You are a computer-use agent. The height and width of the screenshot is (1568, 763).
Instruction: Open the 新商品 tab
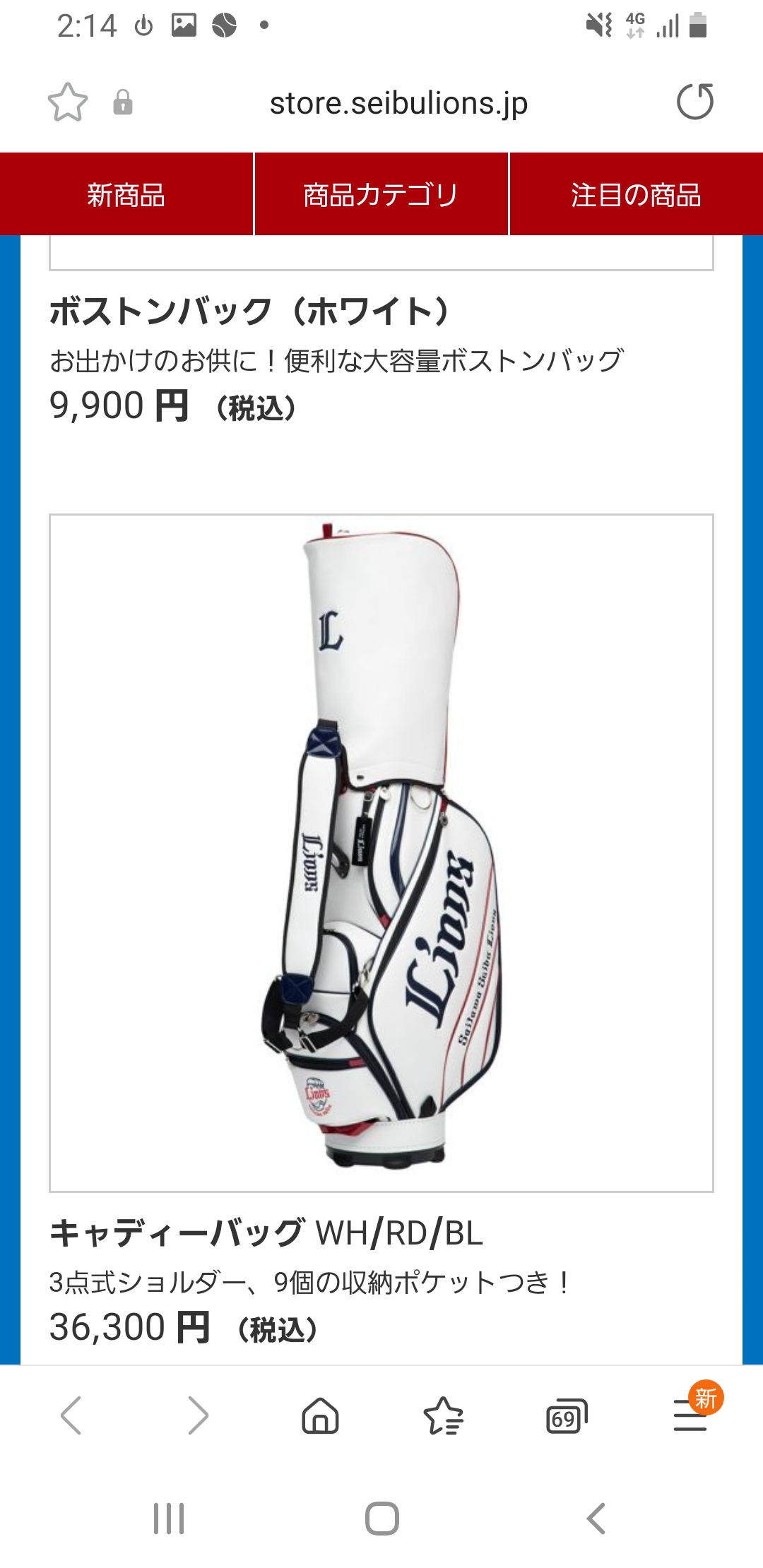pyautogui.click(x=126, y=194)
